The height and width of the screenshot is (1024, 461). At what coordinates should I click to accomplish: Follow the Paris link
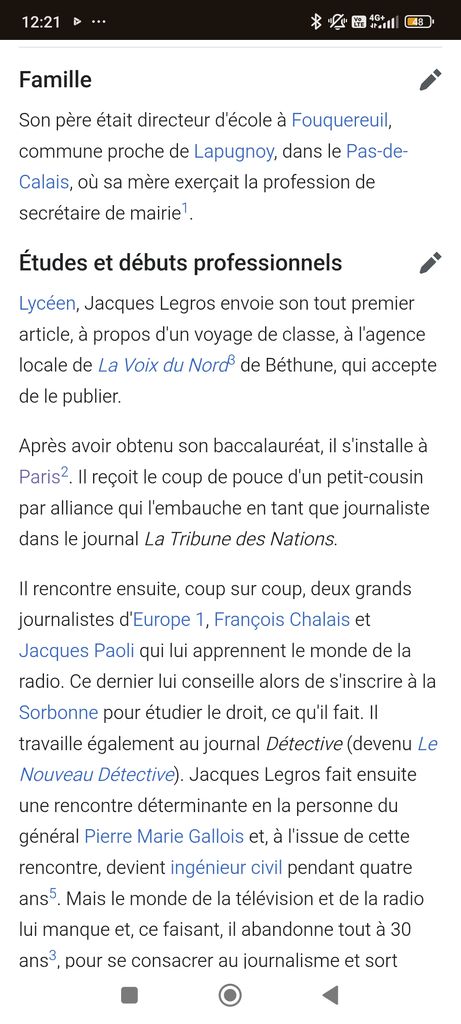click(x=39, y=477)
